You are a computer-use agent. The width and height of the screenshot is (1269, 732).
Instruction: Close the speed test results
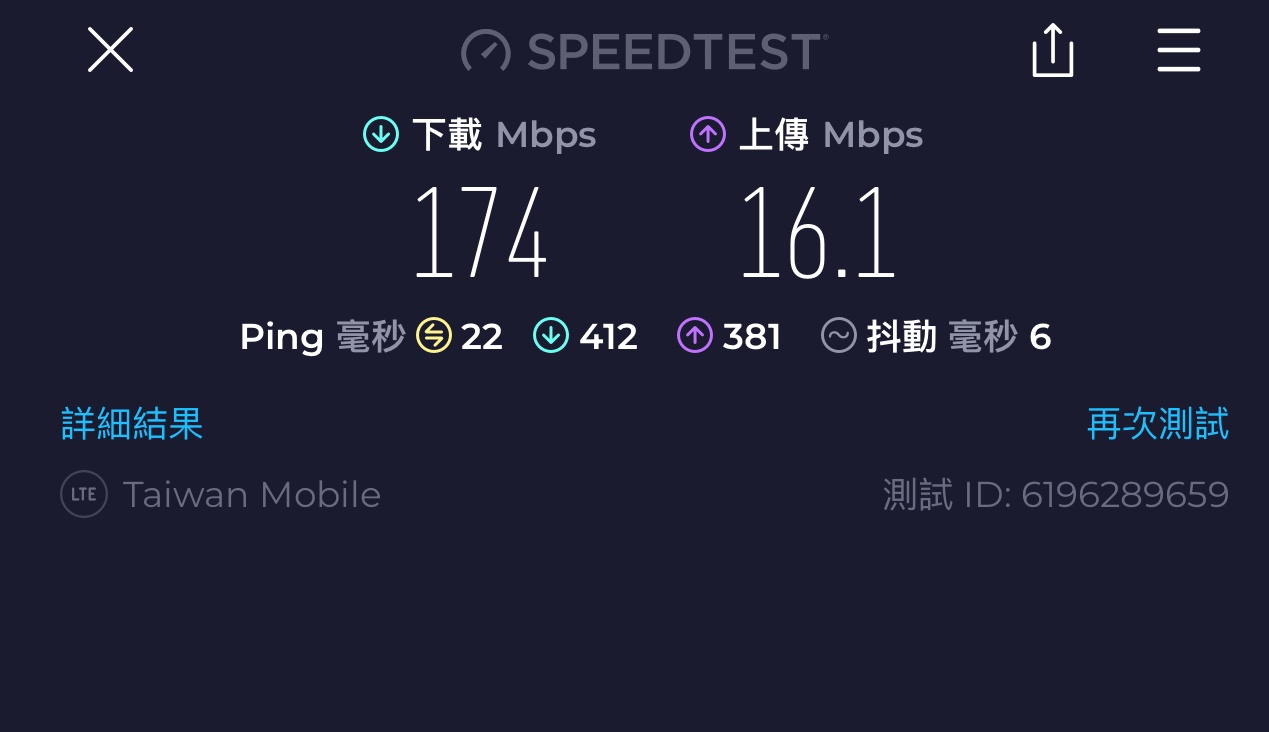110,50
